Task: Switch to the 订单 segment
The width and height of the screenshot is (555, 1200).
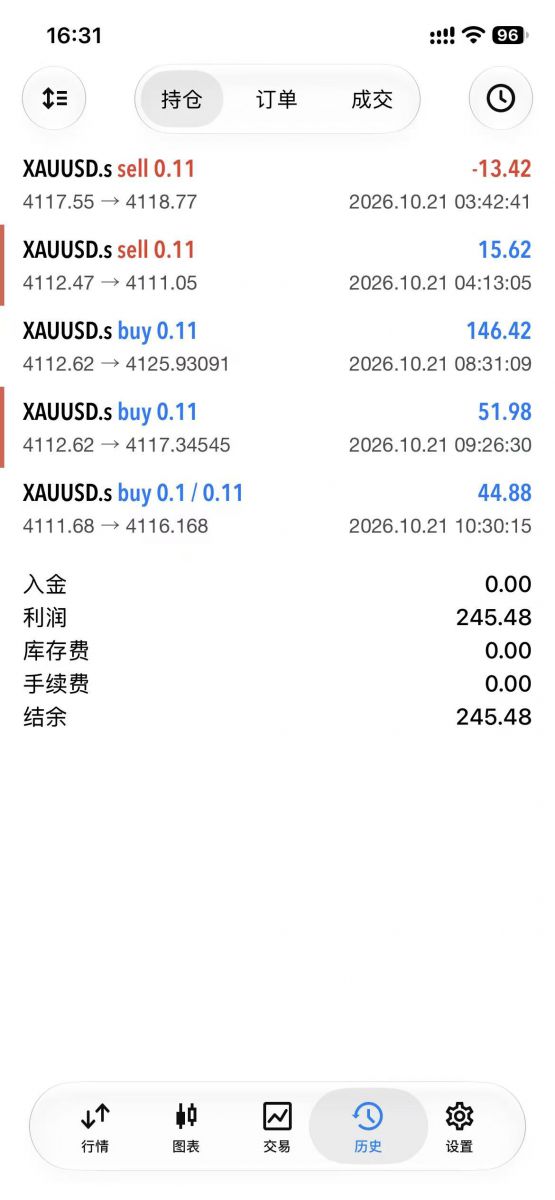Action: coord(276,99)
